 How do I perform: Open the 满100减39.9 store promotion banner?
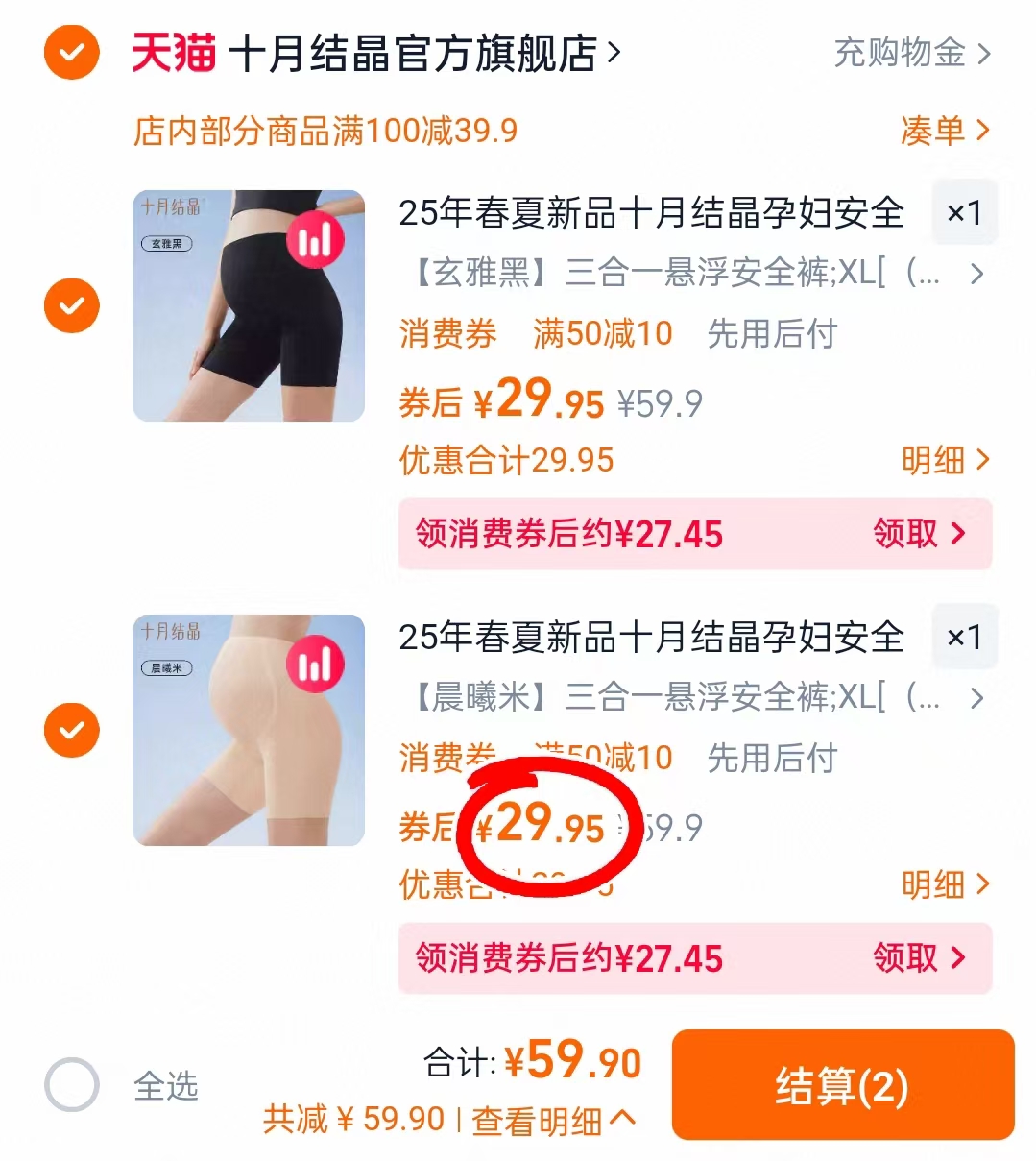[x=326, y=130]
